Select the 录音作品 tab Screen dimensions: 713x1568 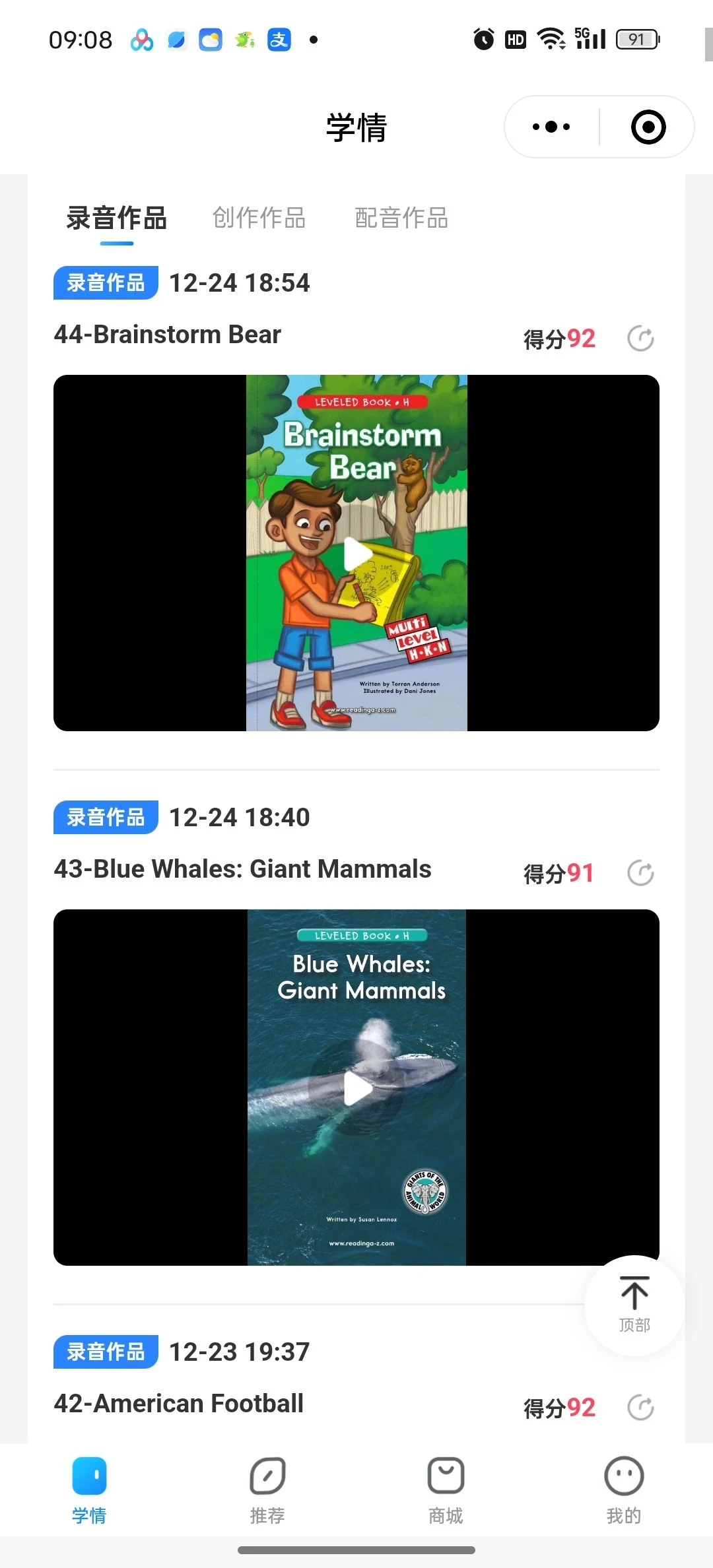tap(117, 218)
